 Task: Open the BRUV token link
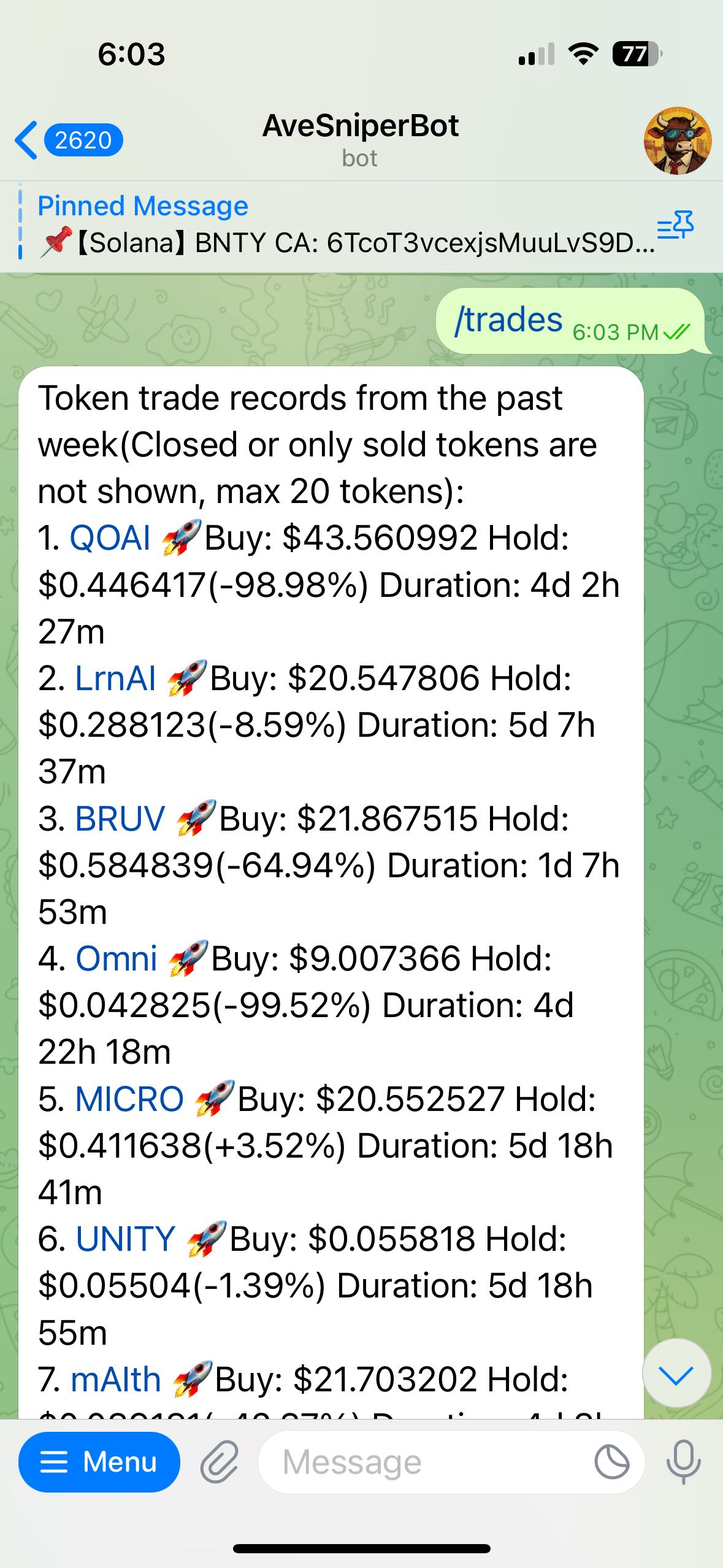[x=120, y=819]
